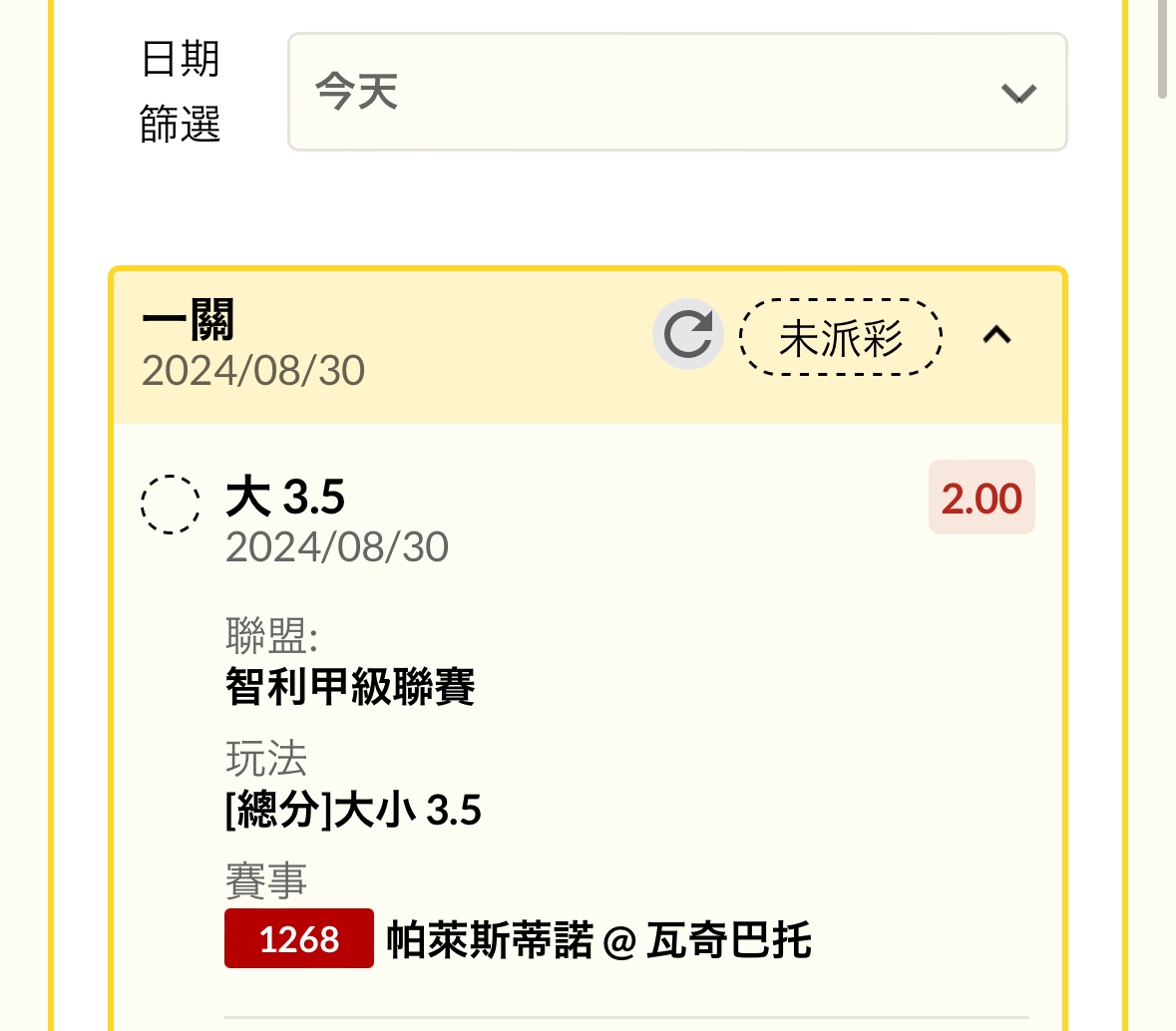The image size is (1176, 1031).
Task: Collapse the 一關 bet card
Action: (x=996, y=336)
